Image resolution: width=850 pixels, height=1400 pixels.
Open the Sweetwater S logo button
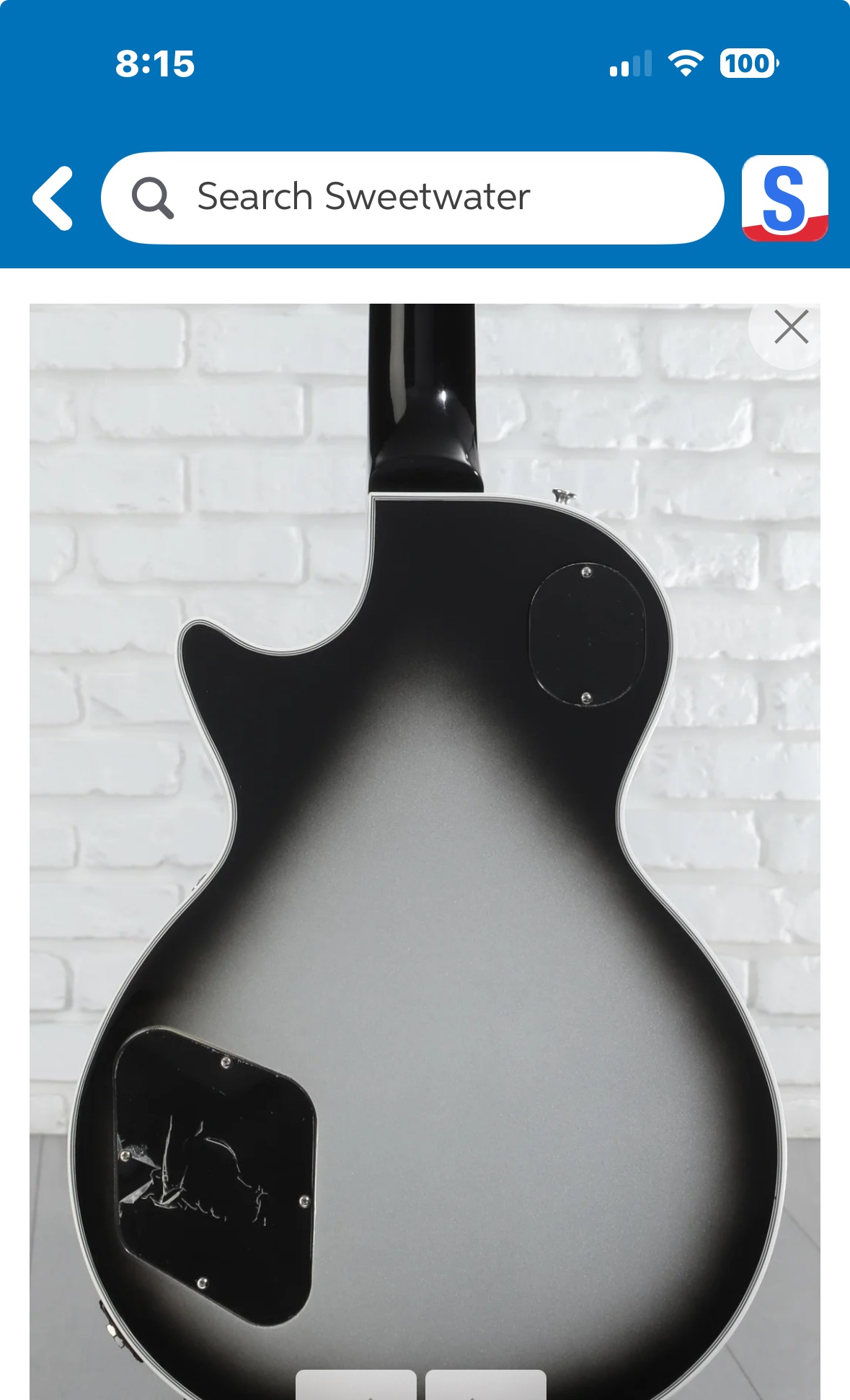tap(784, 198)
